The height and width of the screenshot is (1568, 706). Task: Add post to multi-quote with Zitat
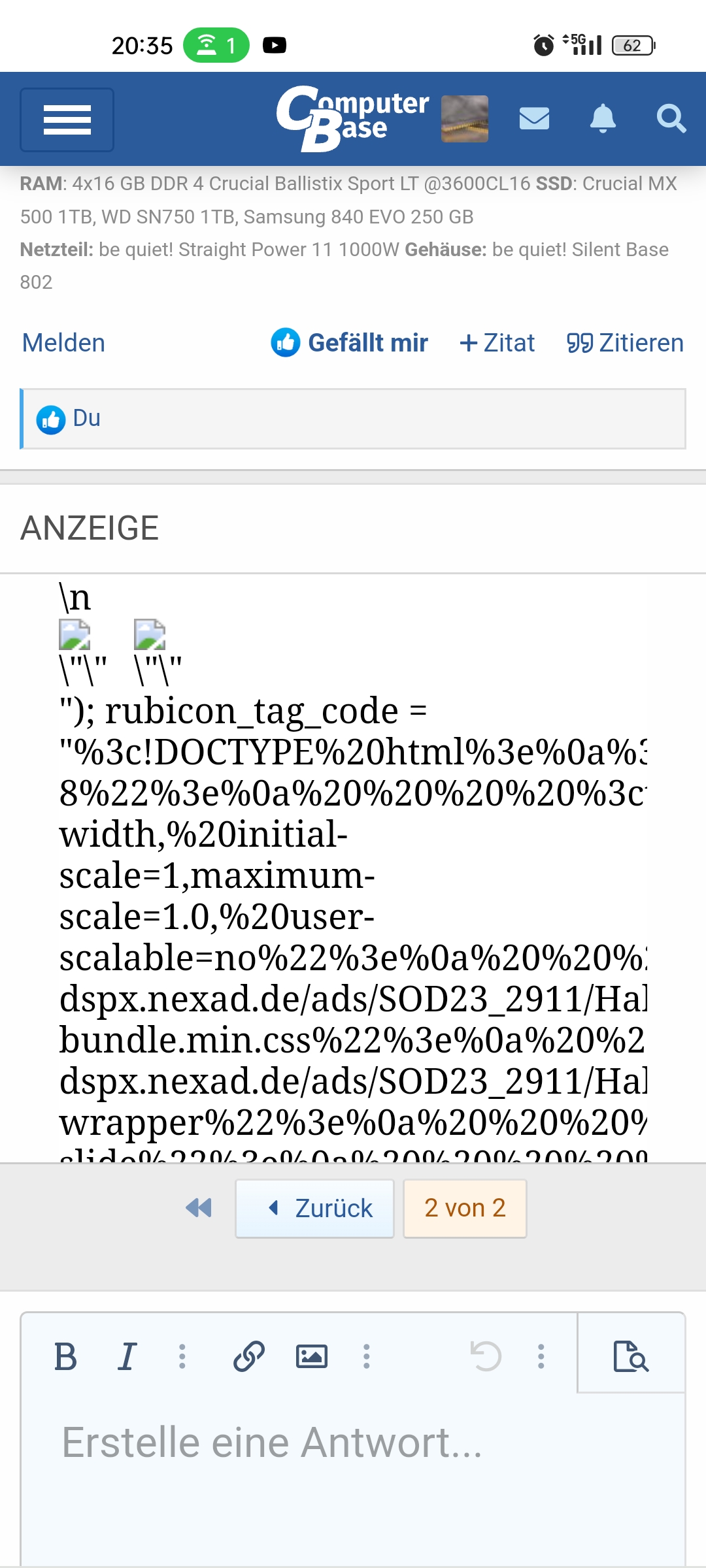[497, 343]
